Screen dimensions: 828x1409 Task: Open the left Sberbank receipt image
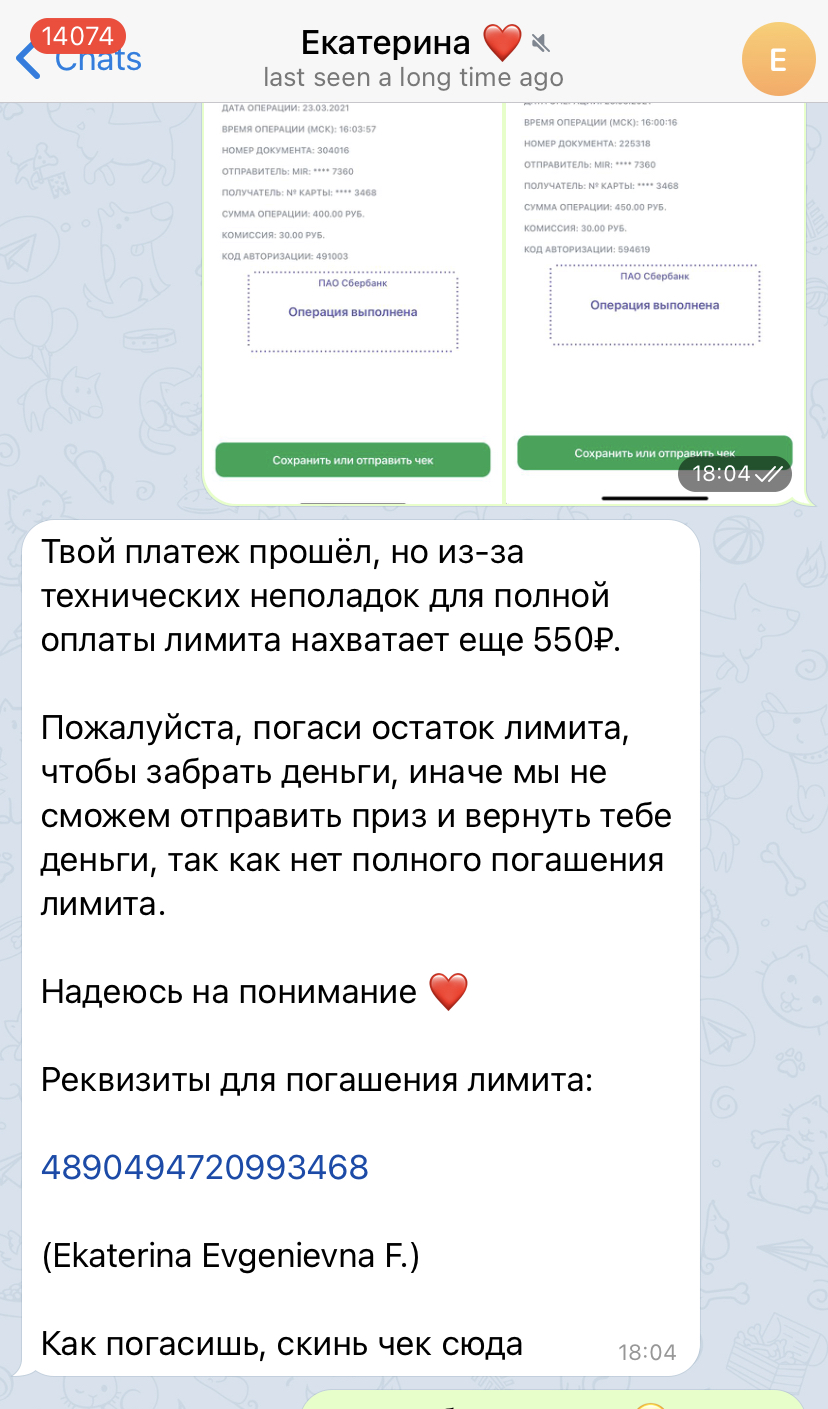pyautogui.click(x=352, y=302)
